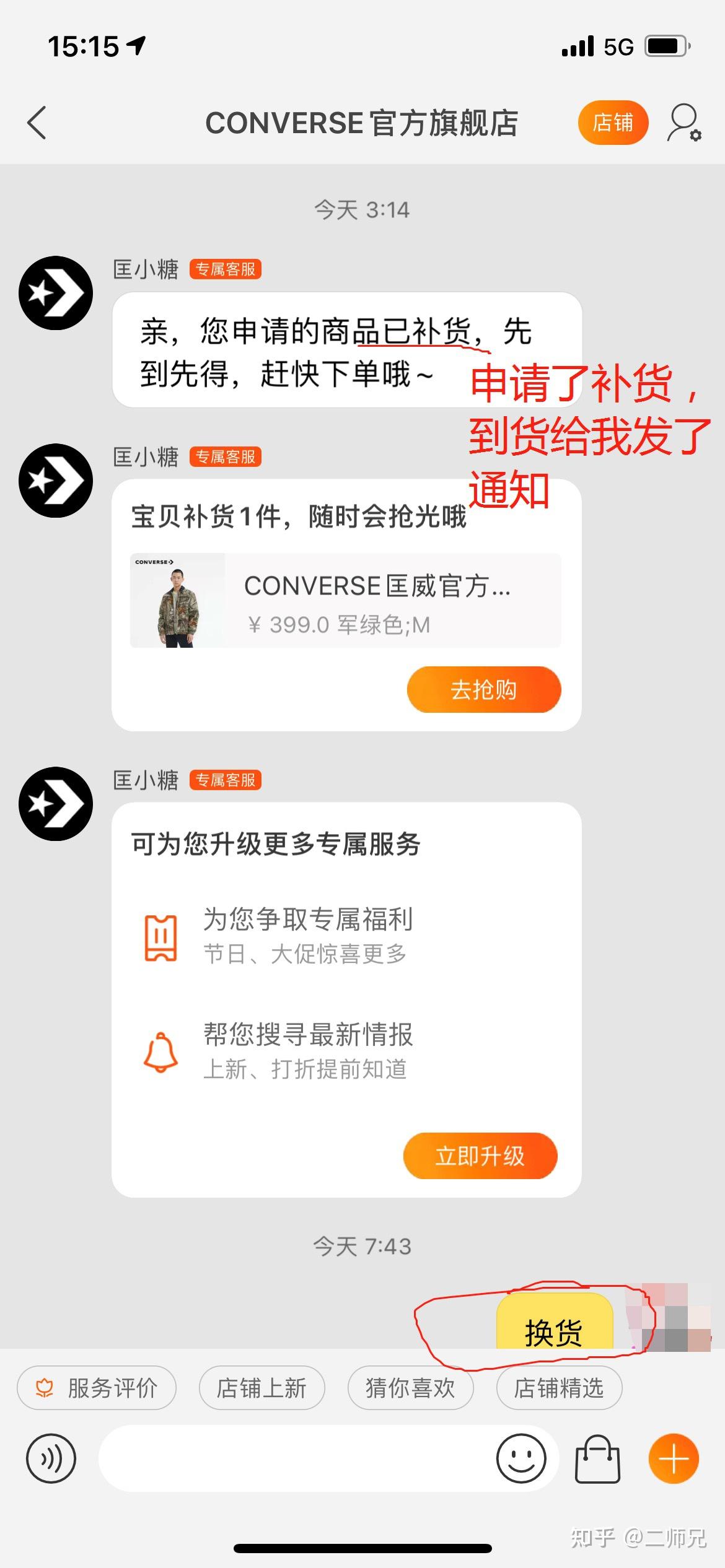Select the 服务评价 chip

tap(97, 1388)
